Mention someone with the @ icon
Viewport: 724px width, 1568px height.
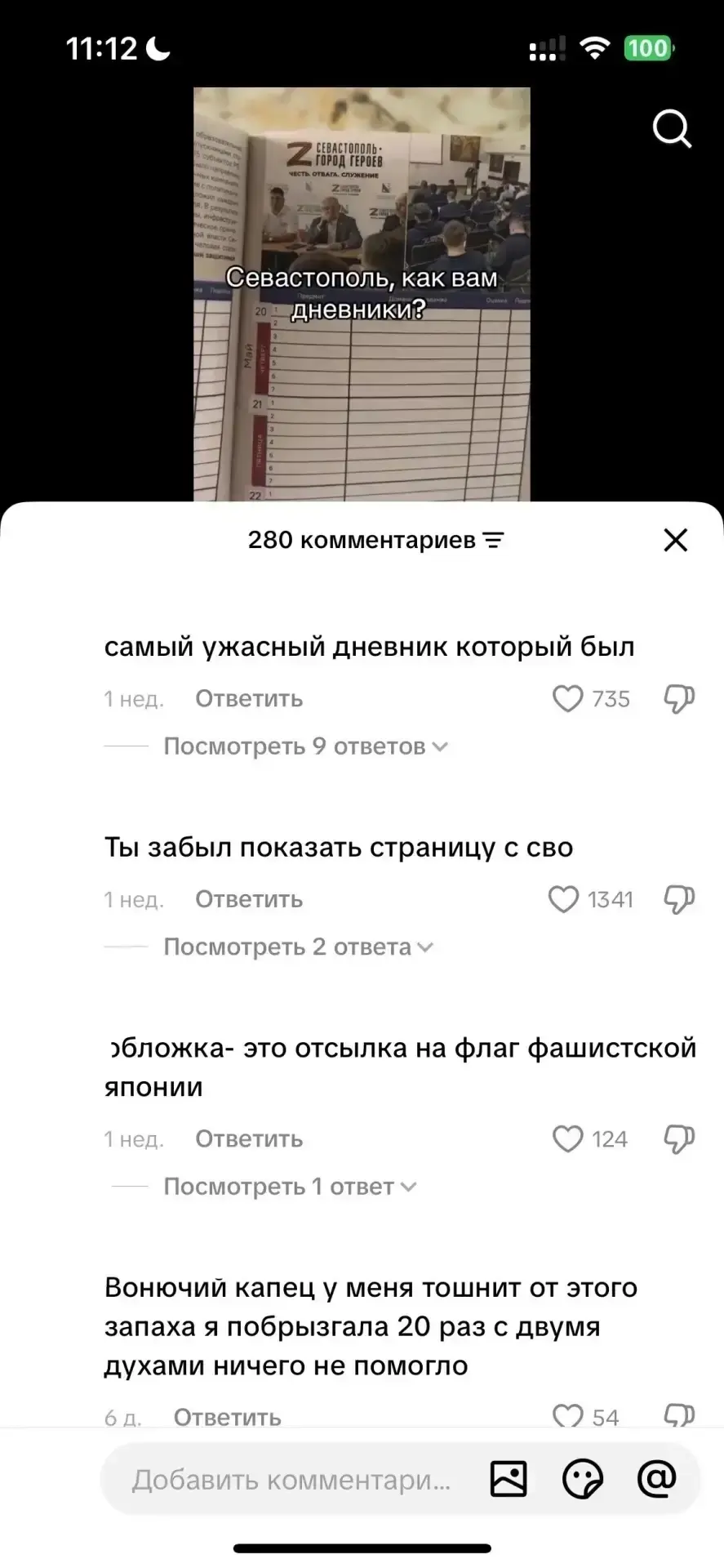coord(656,1479)
